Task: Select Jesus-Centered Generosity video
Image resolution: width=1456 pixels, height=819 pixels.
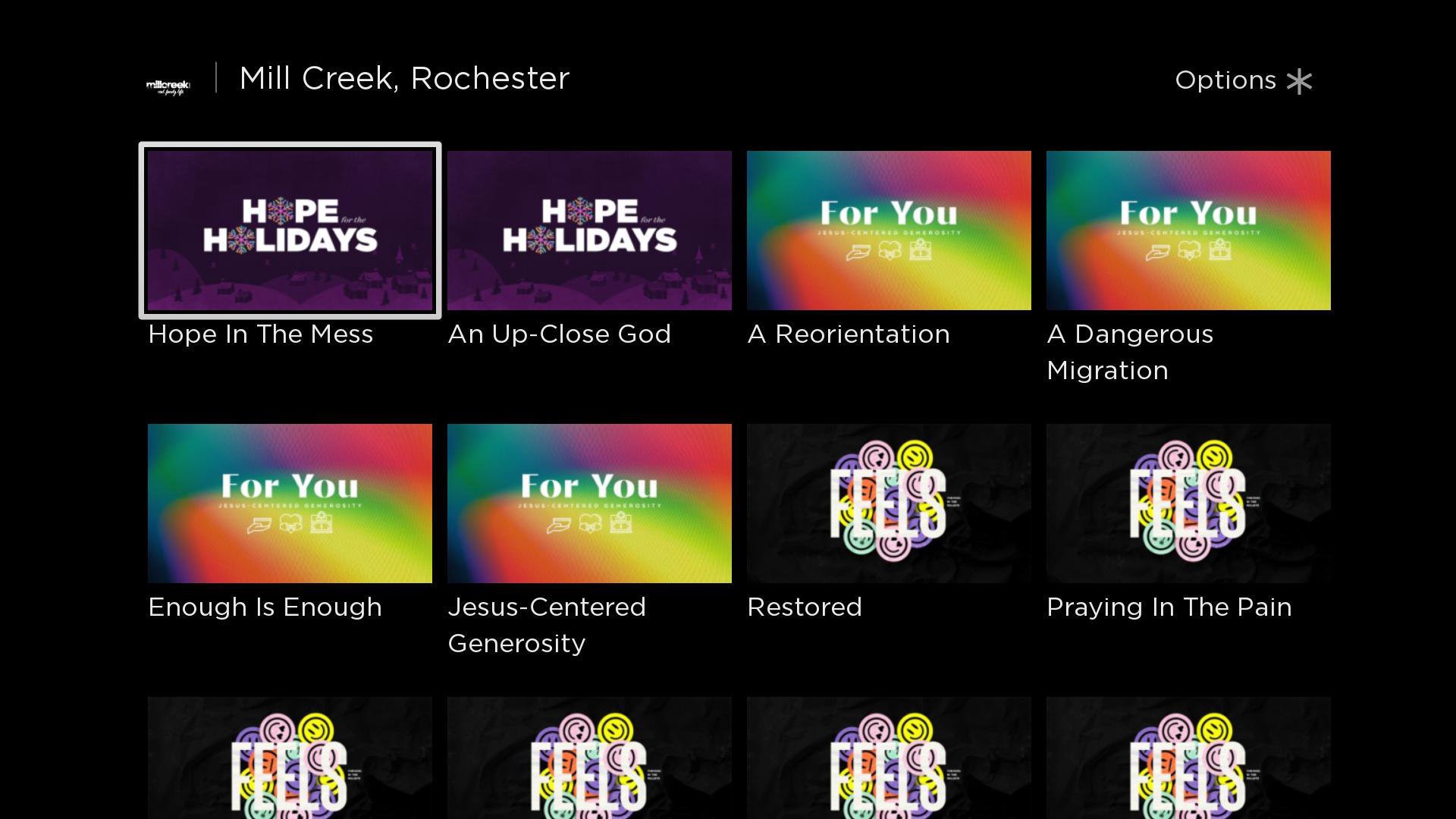Action: click(589, 504)
